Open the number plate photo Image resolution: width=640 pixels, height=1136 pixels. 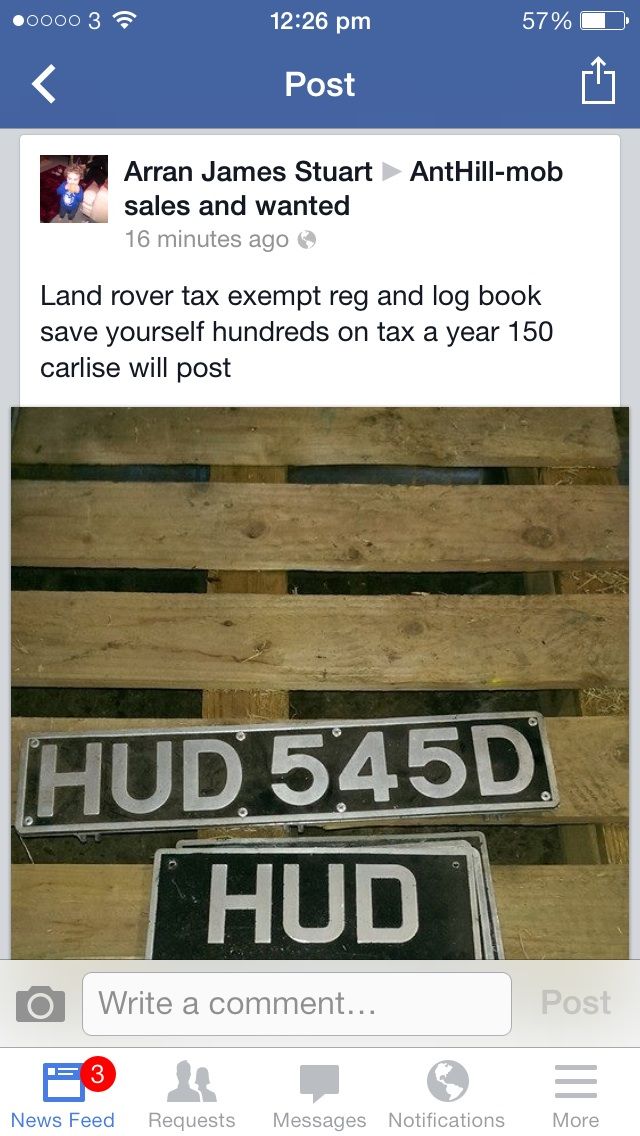320,682
